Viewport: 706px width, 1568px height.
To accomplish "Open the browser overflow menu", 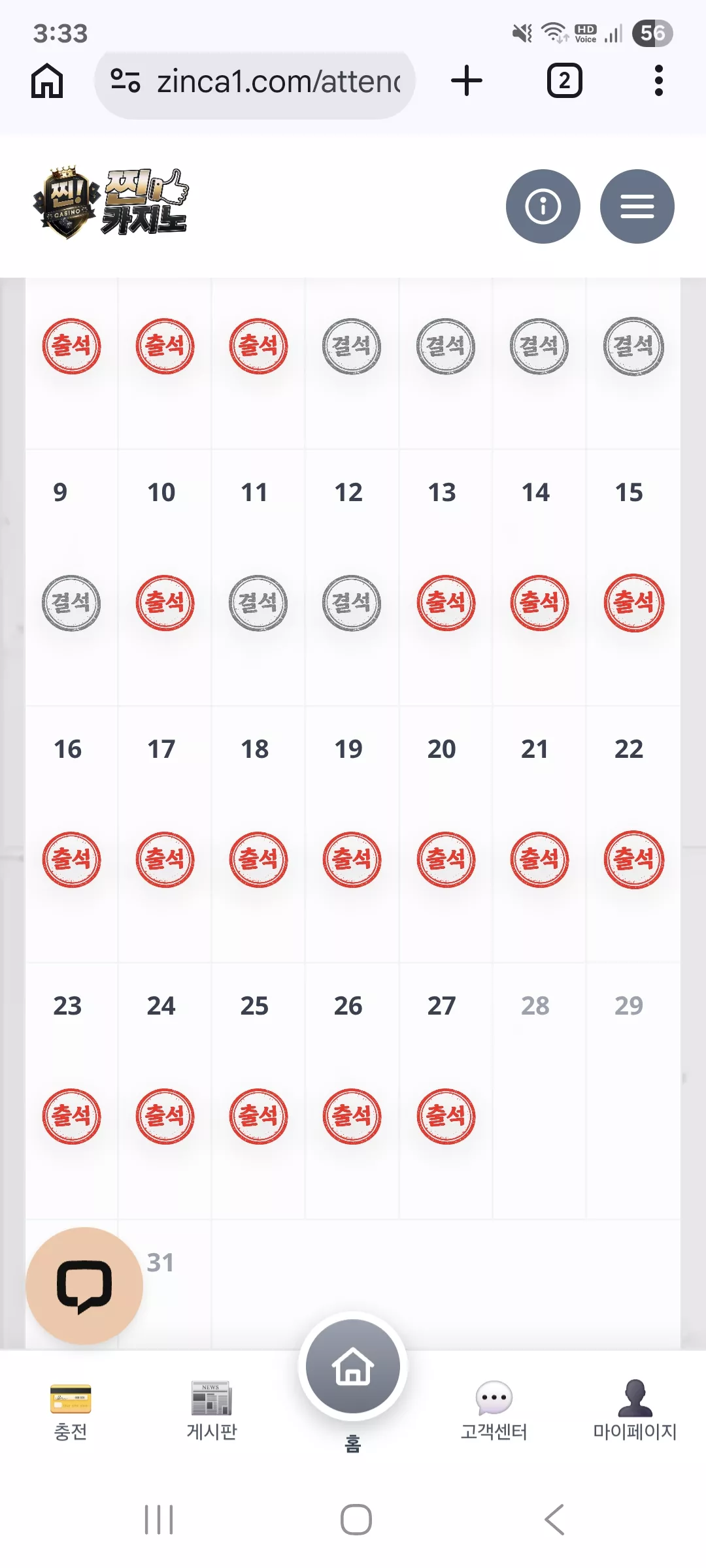I will point(659,81).
